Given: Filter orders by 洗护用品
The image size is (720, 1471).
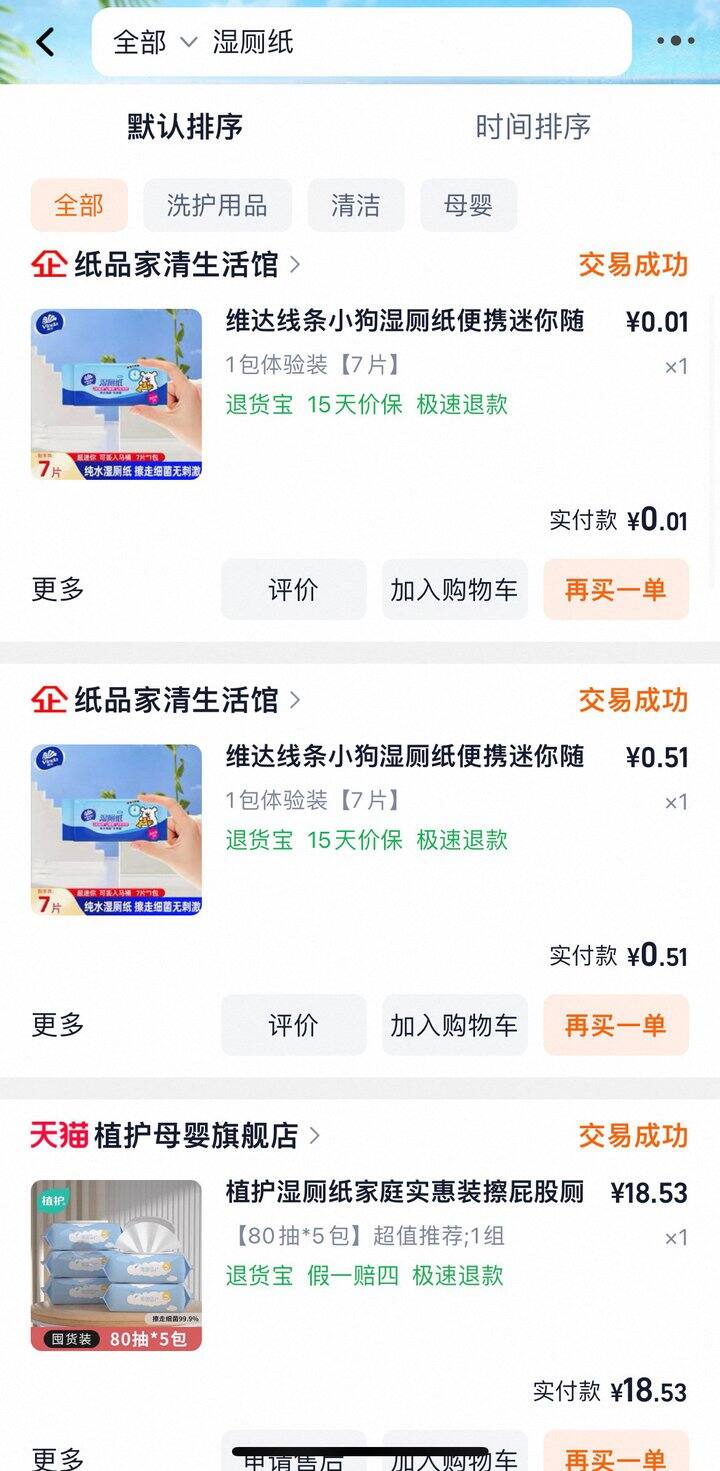Looking at the screenshot, I should pos(217,206).
